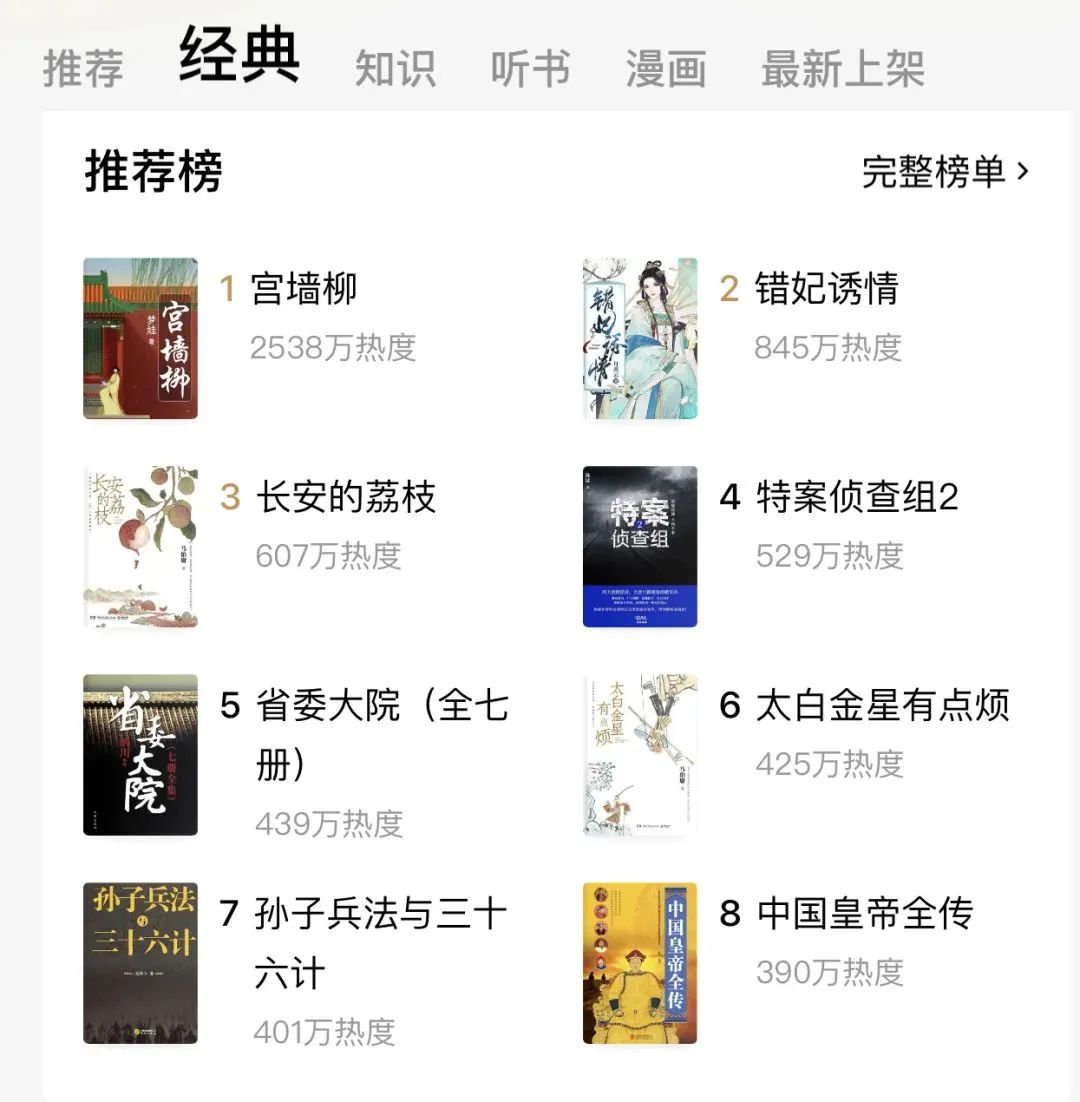Open the 最新上架 tab
Image resolution: width=1080 pixels, height=1102 pixels.
[842, 68]
